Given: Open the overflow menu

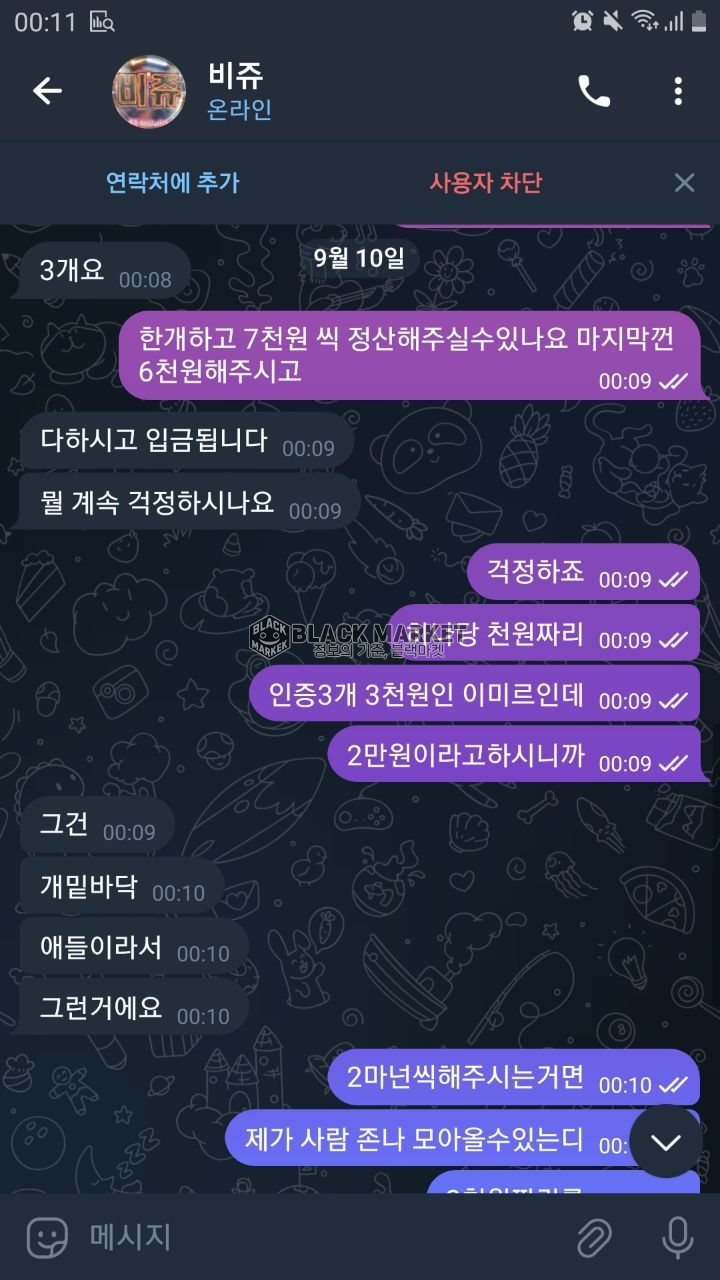Looking at the screenshot, I should pyautogui.click(x=678, y=91).
